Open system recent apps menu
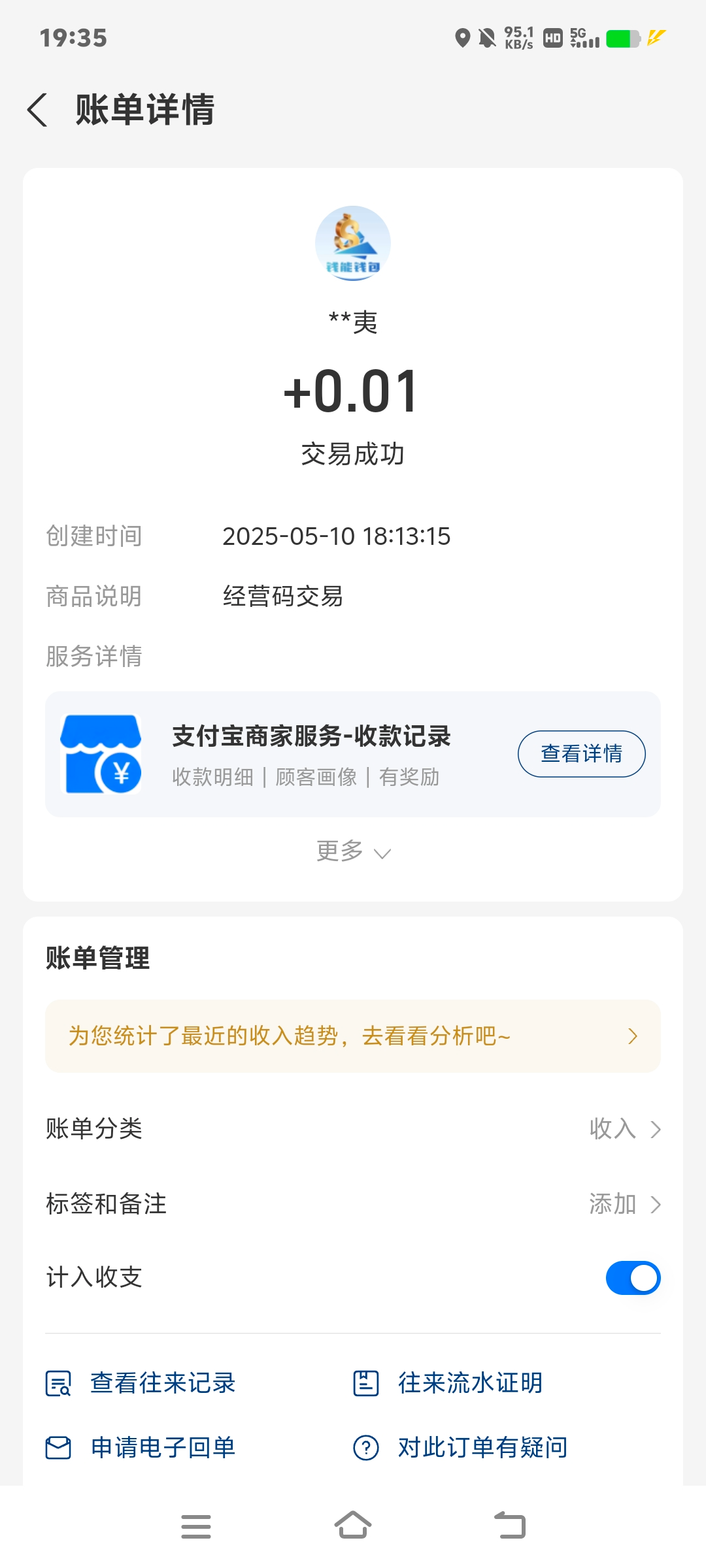Image resolution: width=706 pixels, height=1568 pixels. coord(196,1526)
